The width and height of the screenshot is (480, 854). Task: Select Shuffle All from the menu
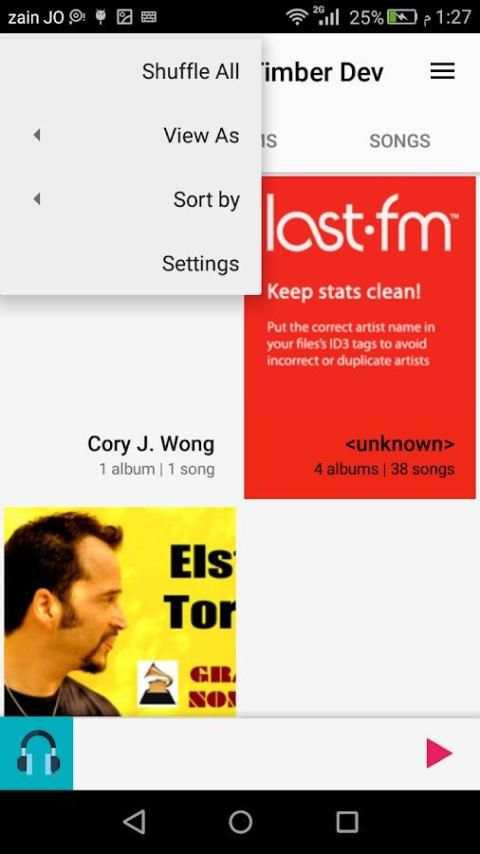click(131, 71)
